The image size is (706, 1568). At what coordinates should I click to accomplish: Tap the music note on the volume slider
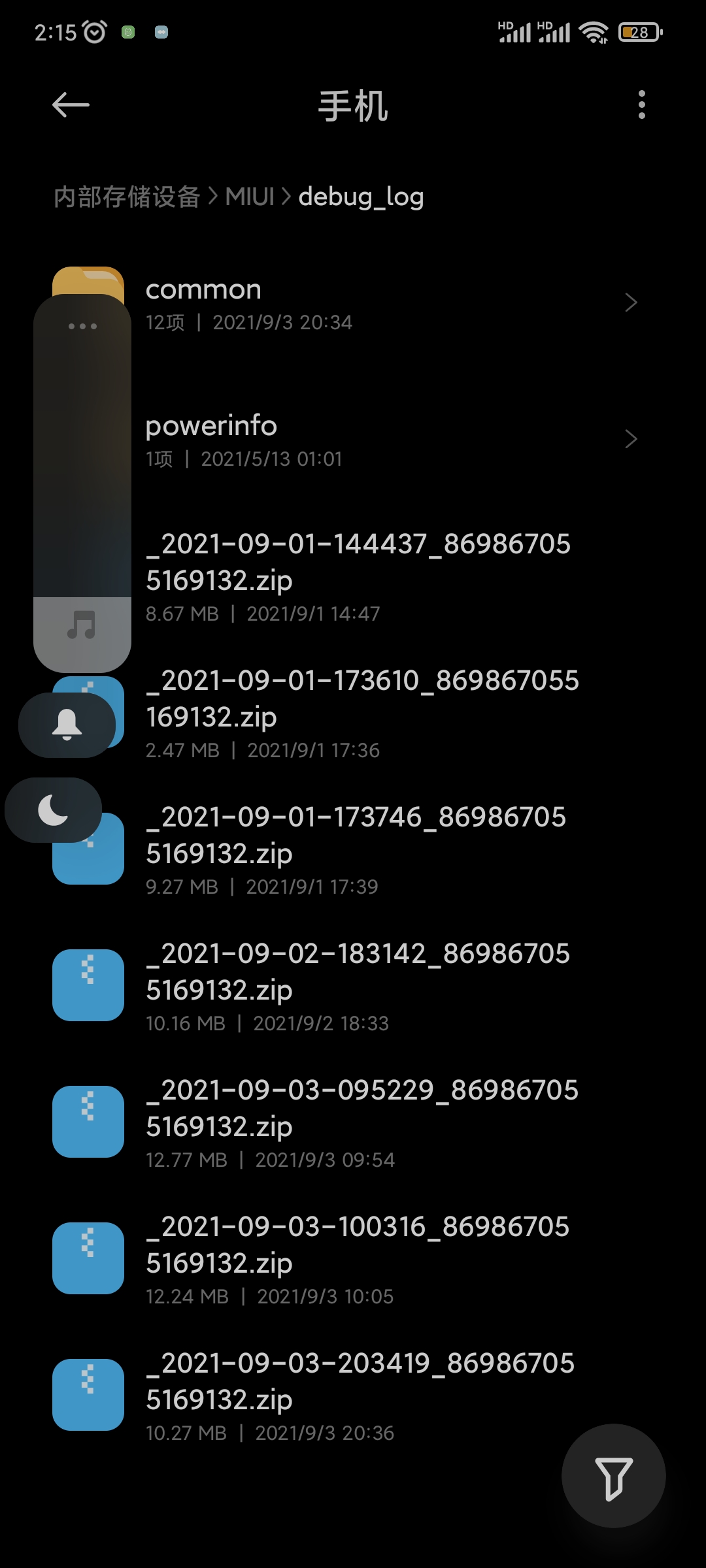tap(82, 625)
